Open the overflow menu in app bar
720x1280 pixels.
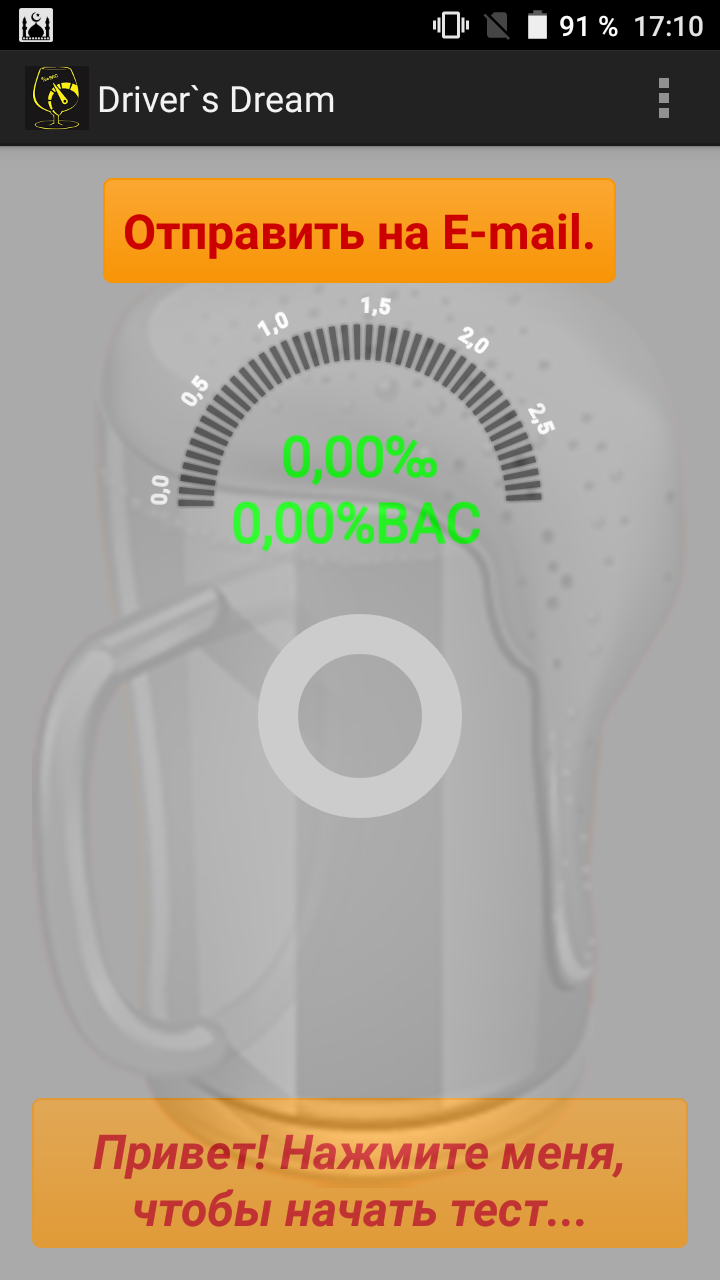click(x=663, y=99)
